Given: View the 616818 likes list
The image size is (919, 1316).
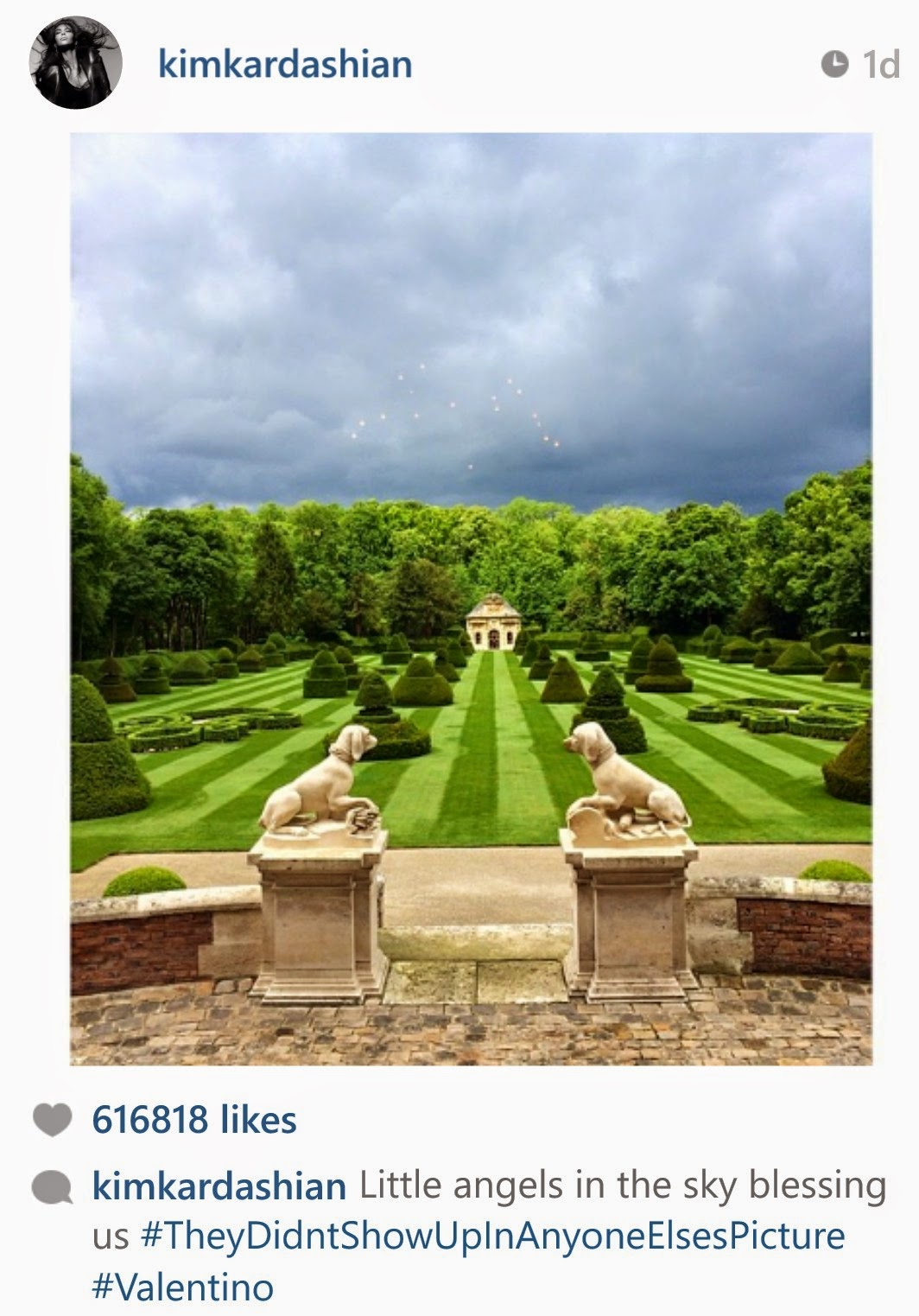Looking at the screenshot, I should tap(194, 1120).
